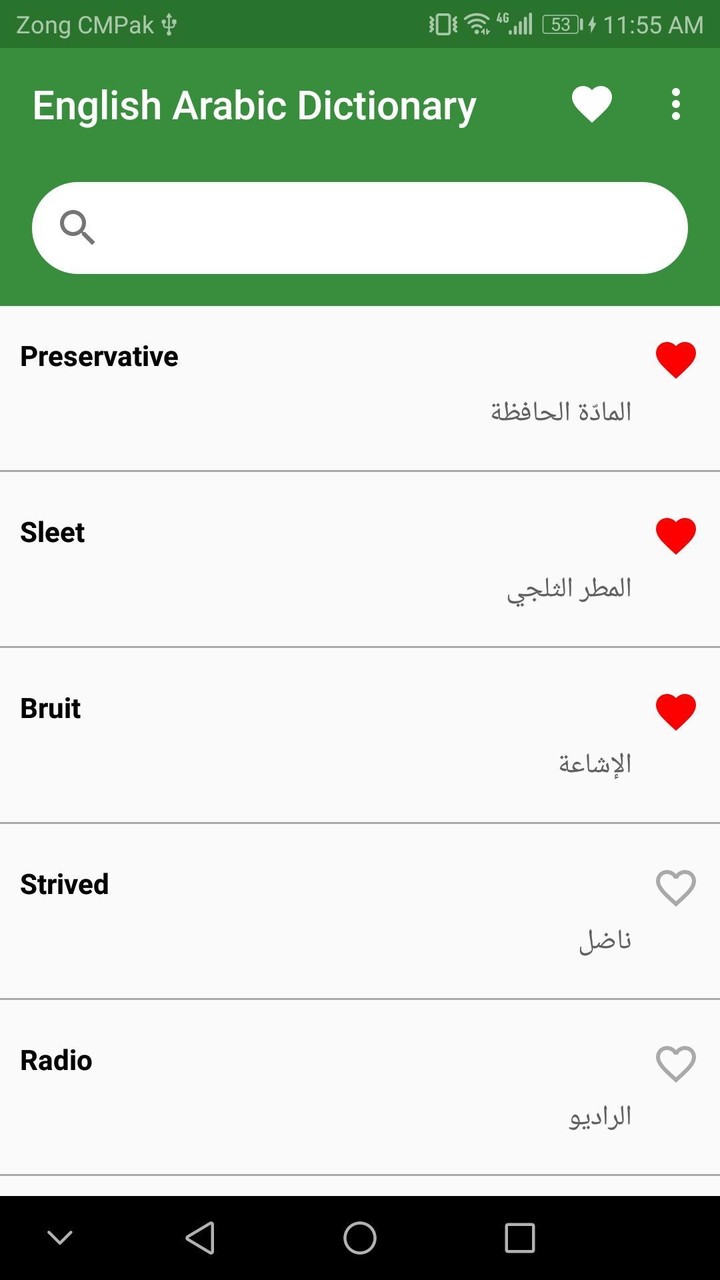720x1280 pixels.
Task: Tap the heart icon beside Sleet
Action: (676, 535)
